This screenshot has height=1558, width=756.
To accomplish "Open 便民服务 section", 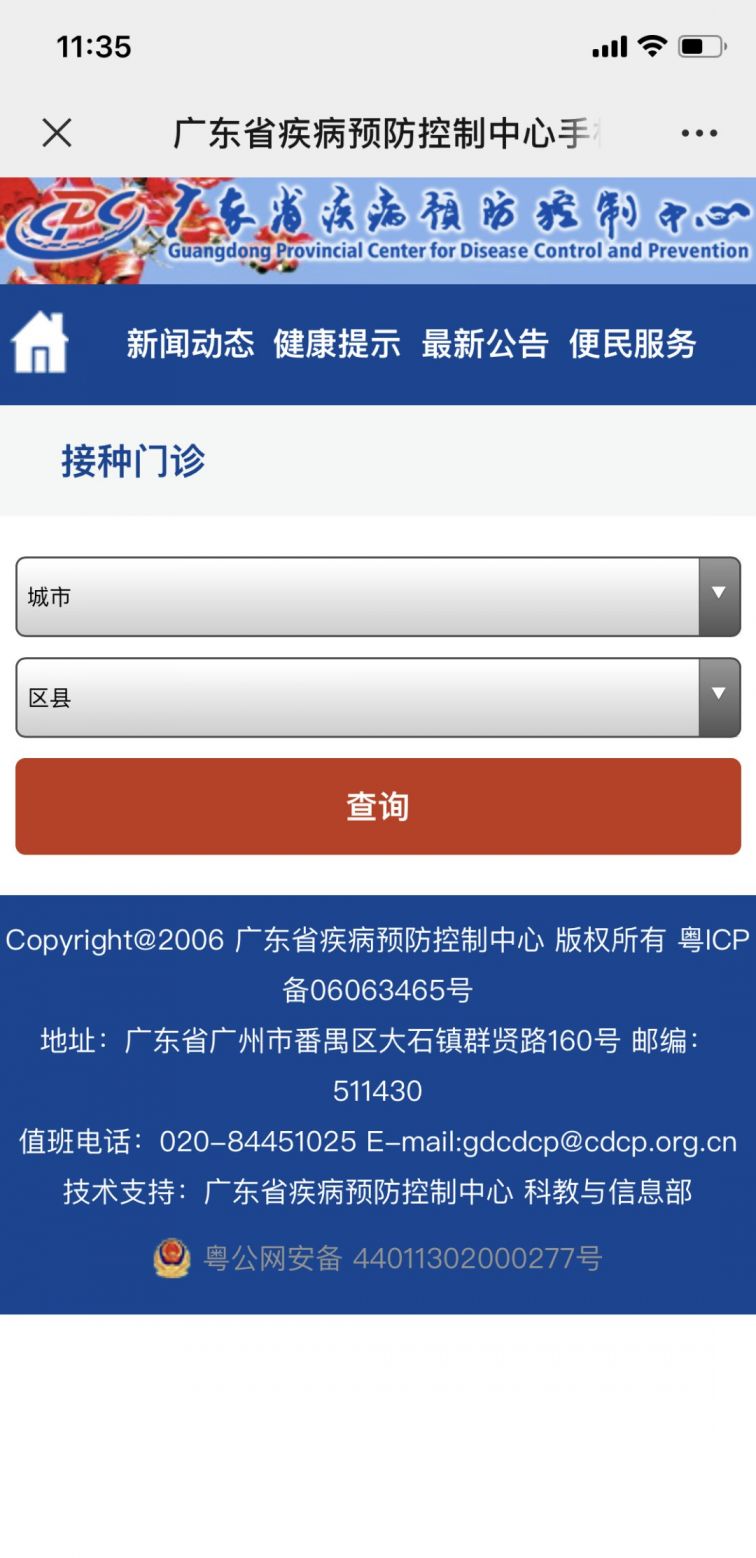I will tap(632, 344).
